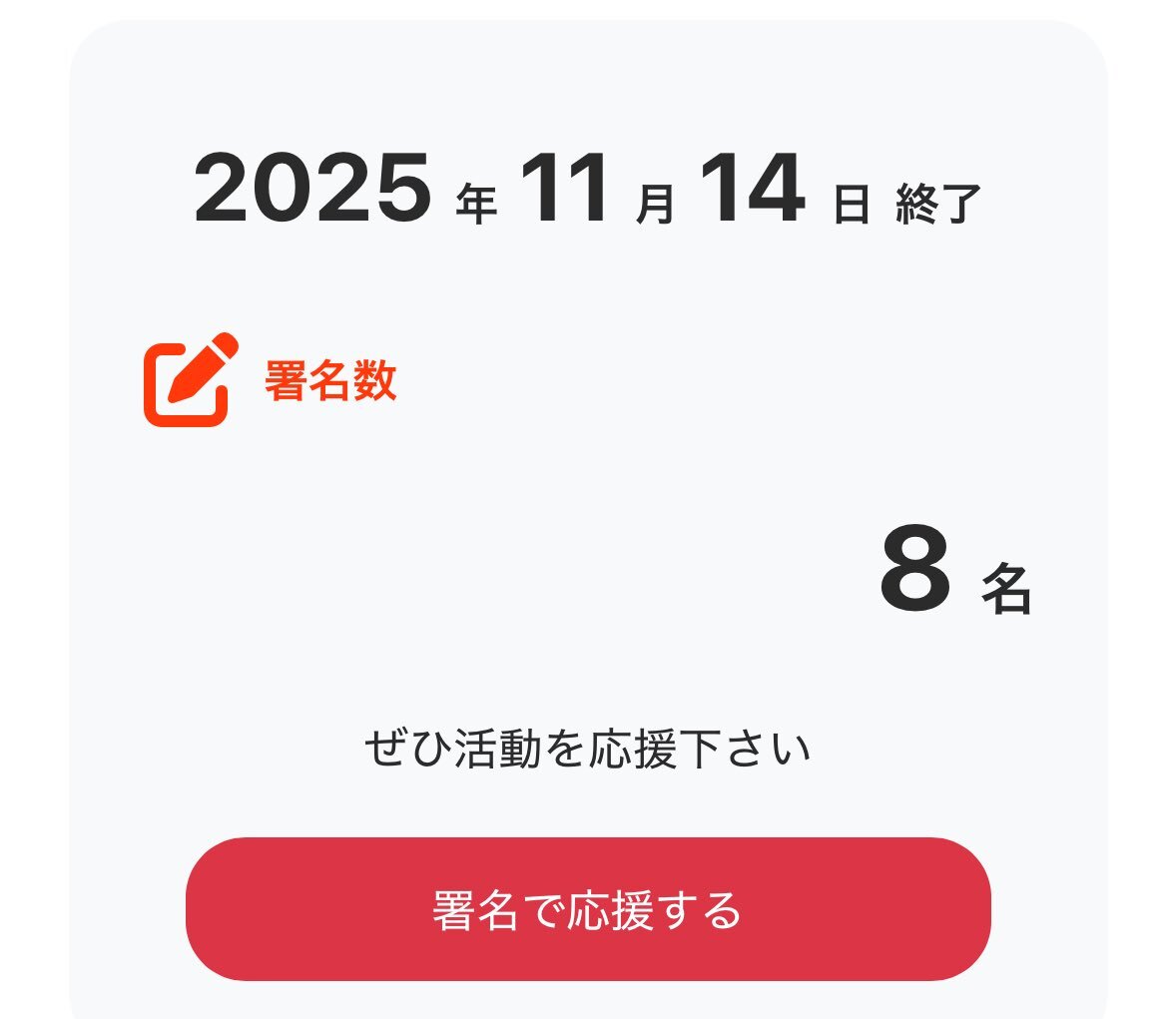Tap the red 署名で応援する button
The image size is (1176, 1019).
pyautogui.click(x=588, y=909)
